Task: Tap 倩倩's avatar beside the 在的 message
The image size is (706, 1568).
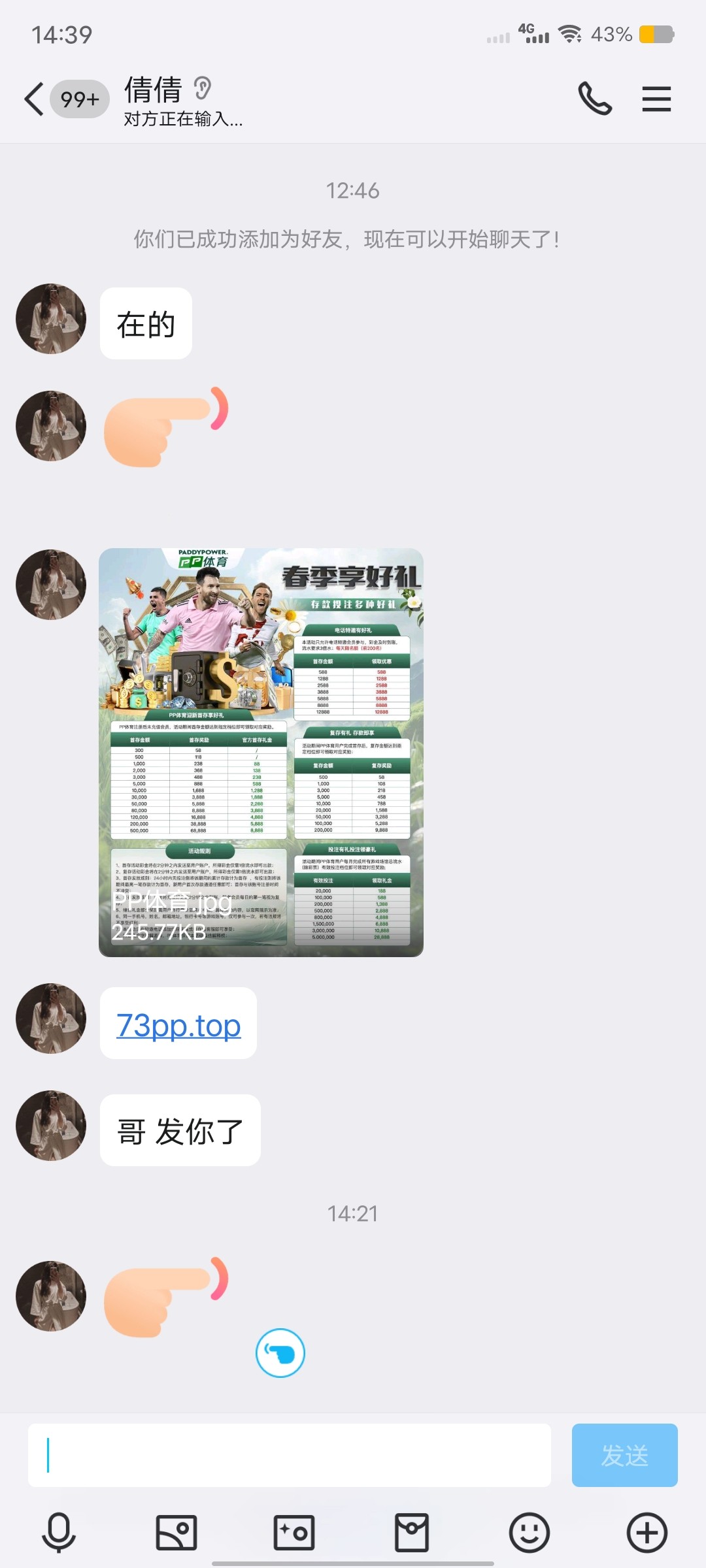Action: pyautogui.click(x=51, y=319)
